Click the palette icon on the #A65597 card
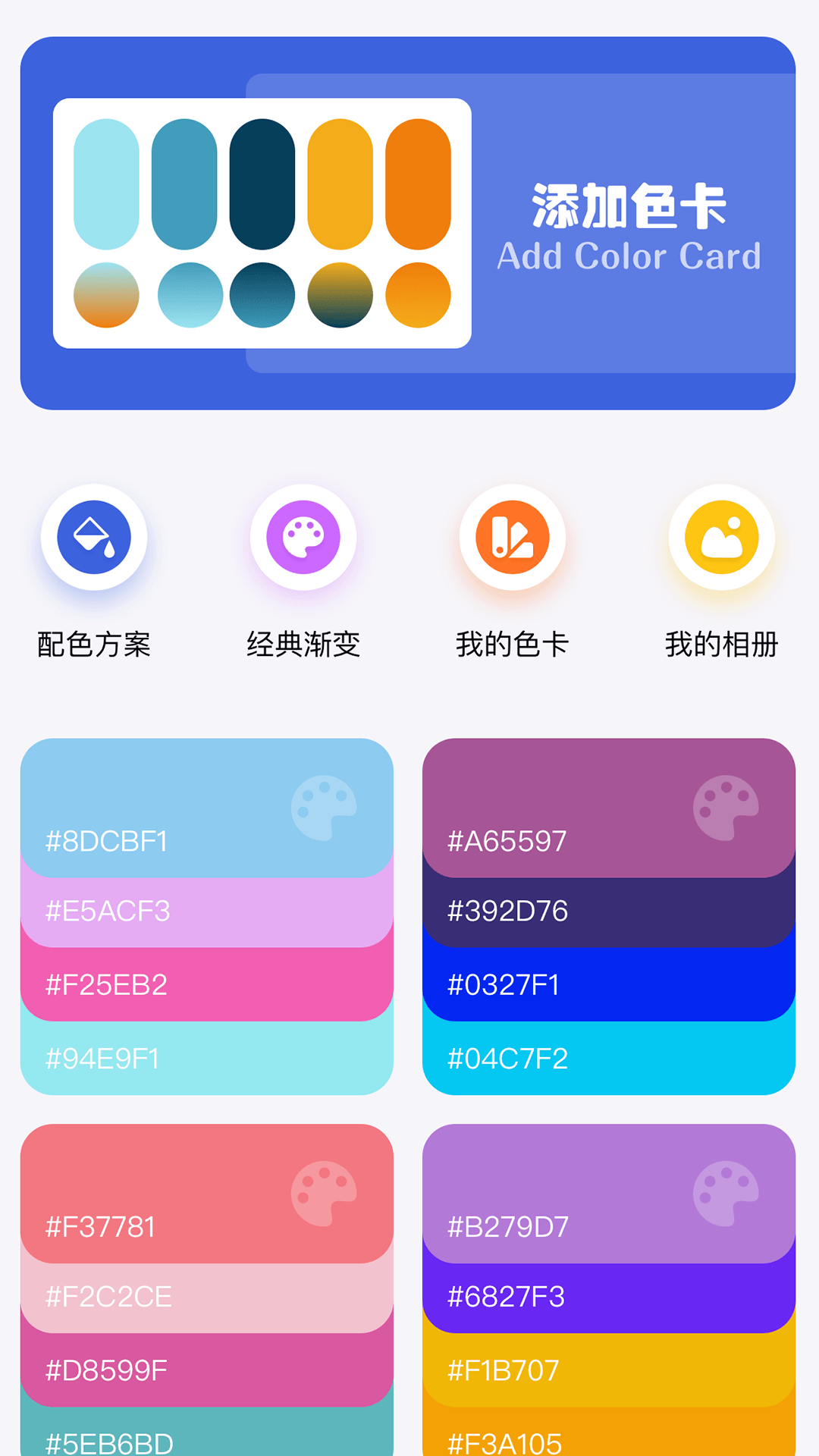819x1456 pixels. coord(726,808)
